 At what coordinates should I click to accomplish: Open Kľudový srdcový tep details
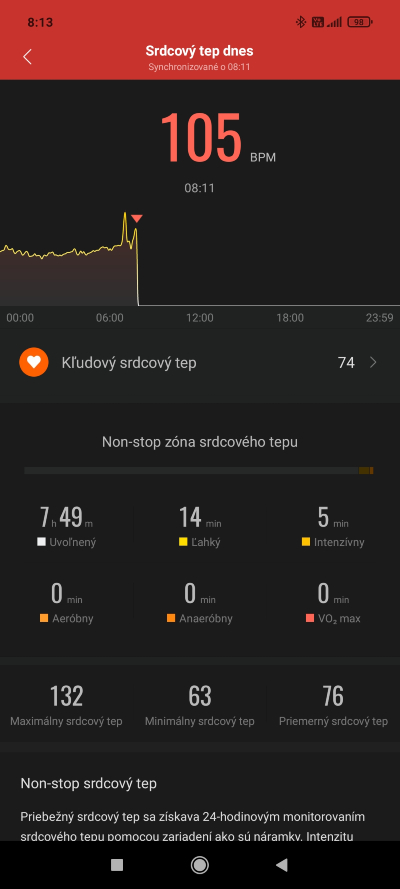tap(200, 363)
